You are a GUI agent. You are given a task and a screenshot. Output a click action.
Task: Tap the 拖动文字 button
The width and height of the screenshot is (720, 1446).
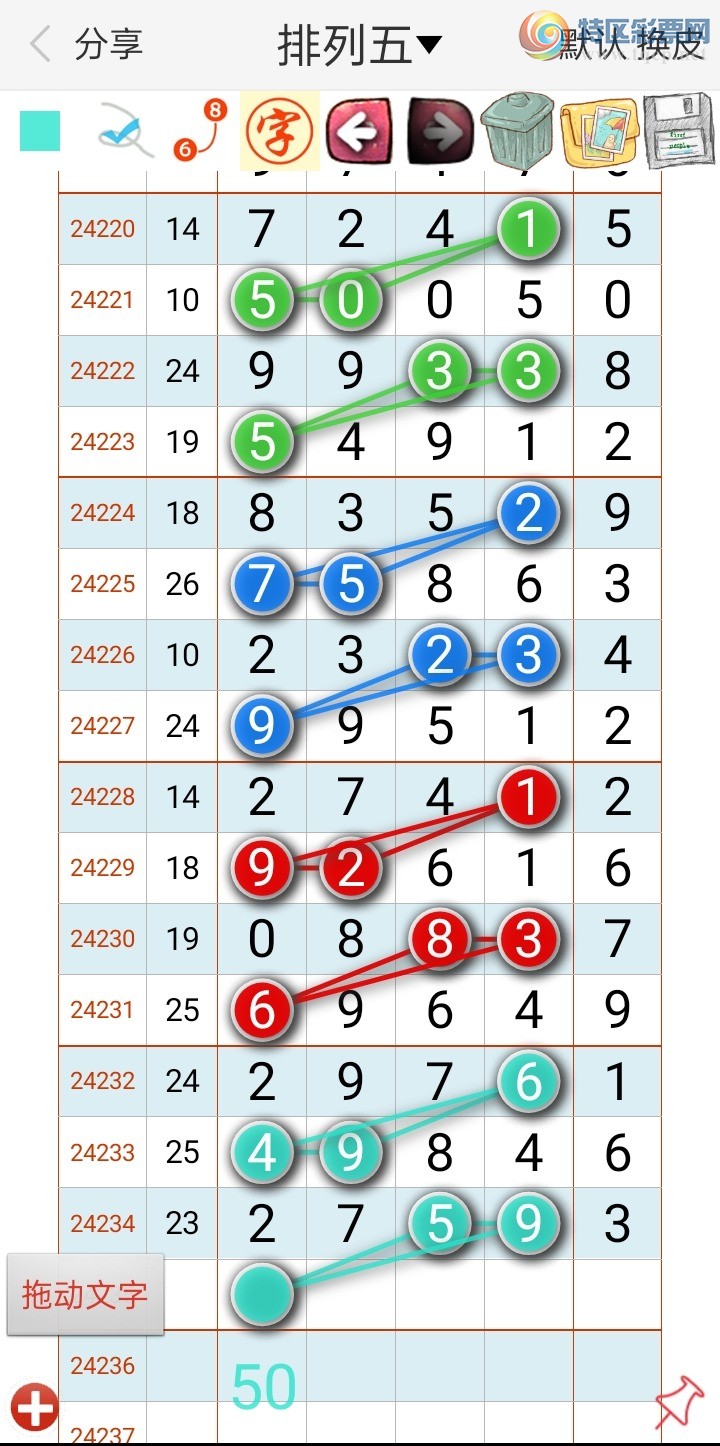click(x=85, y=1295)
